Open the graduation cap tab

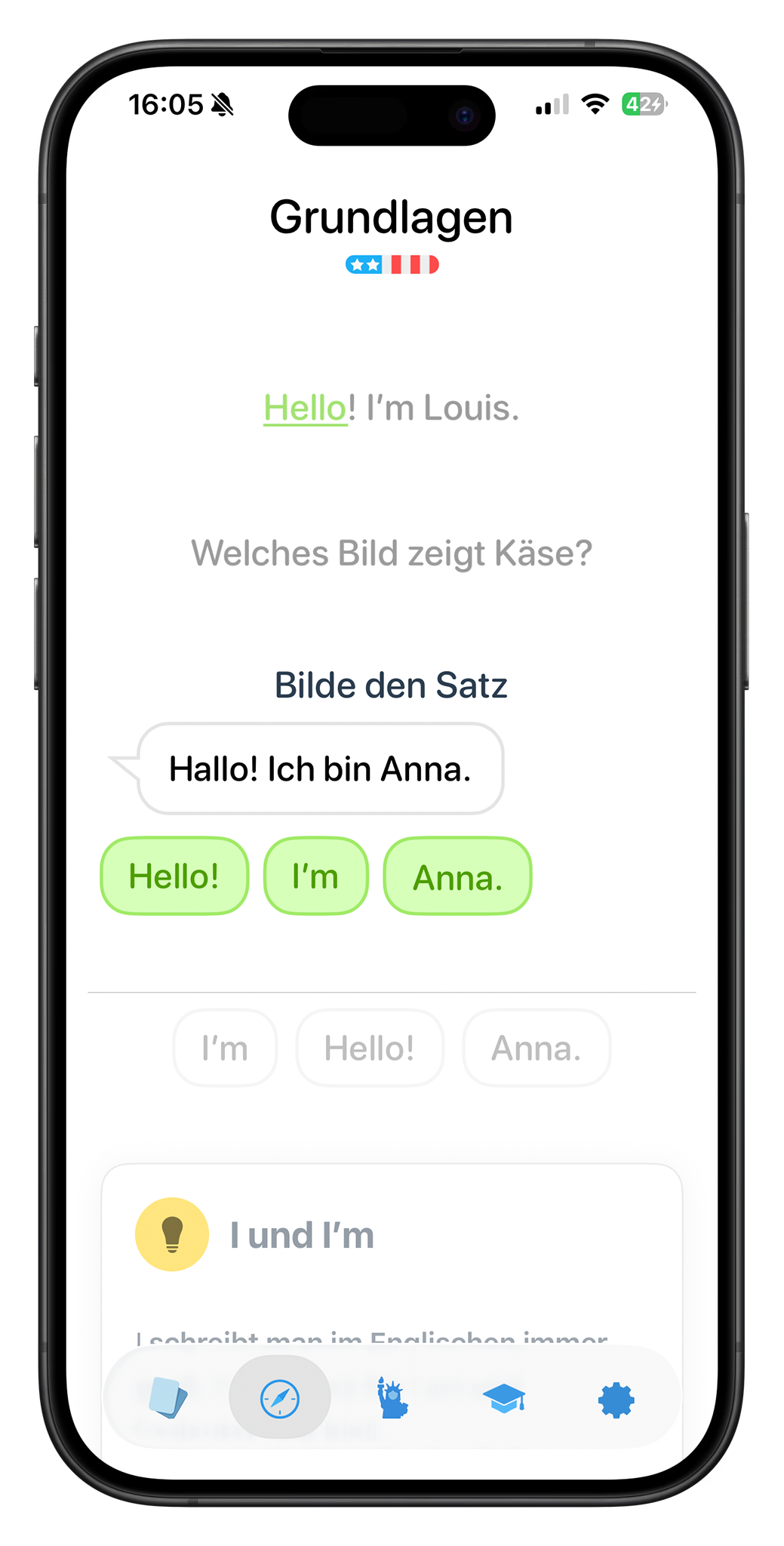pos(503,1399)
